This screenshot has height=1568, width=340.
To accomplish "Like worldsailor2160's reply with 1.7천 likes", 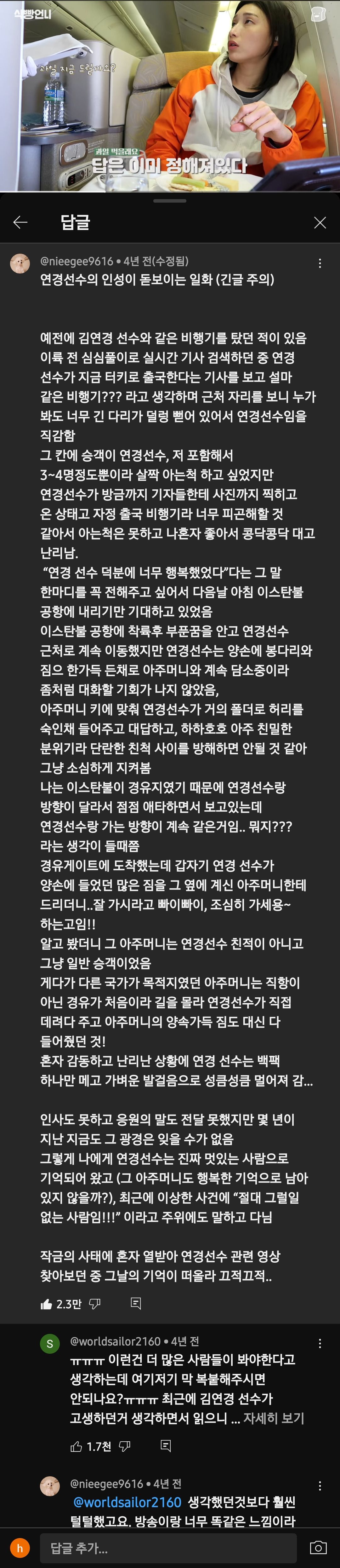I will point(76,1446).
